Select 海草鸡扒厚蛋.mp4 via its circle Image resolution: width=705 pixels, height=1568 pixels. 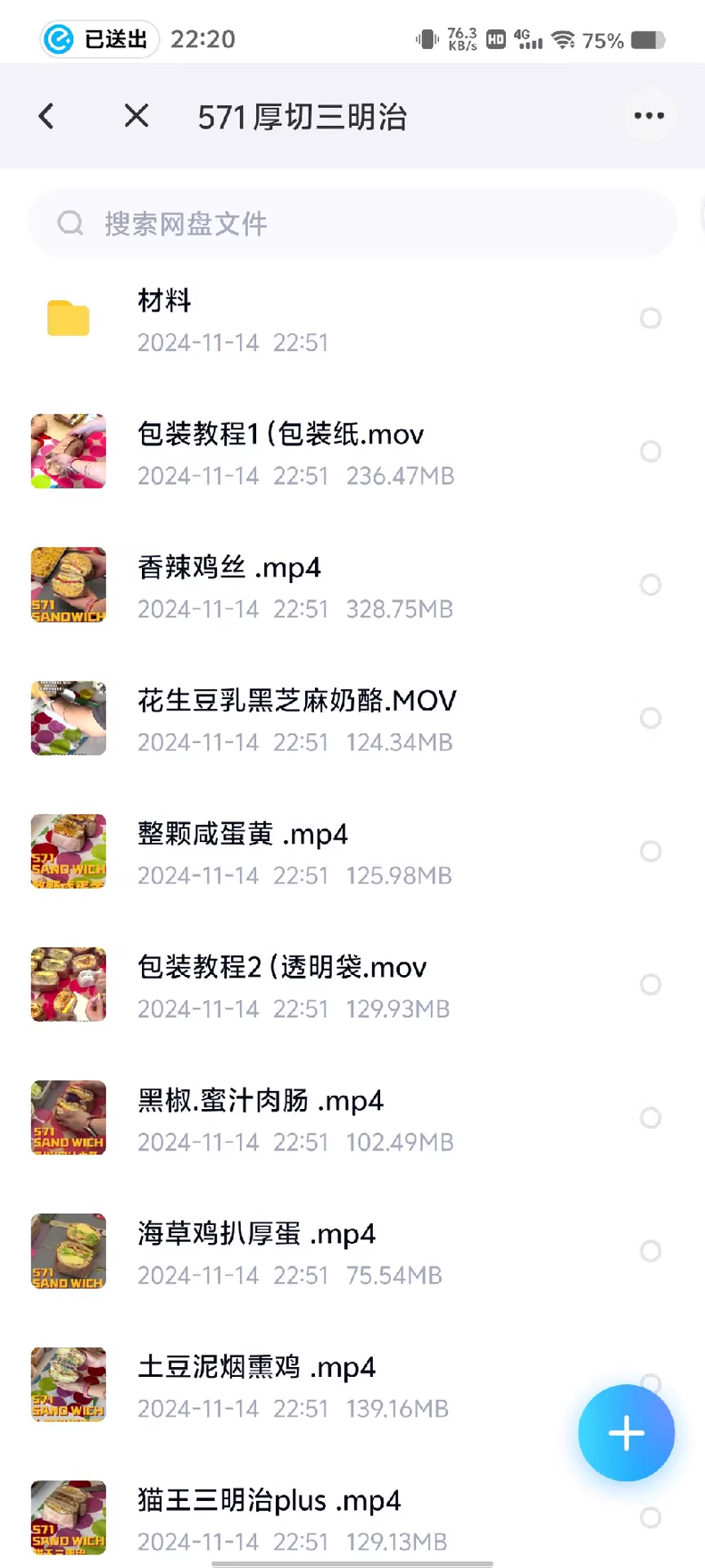click(651, 1251)
